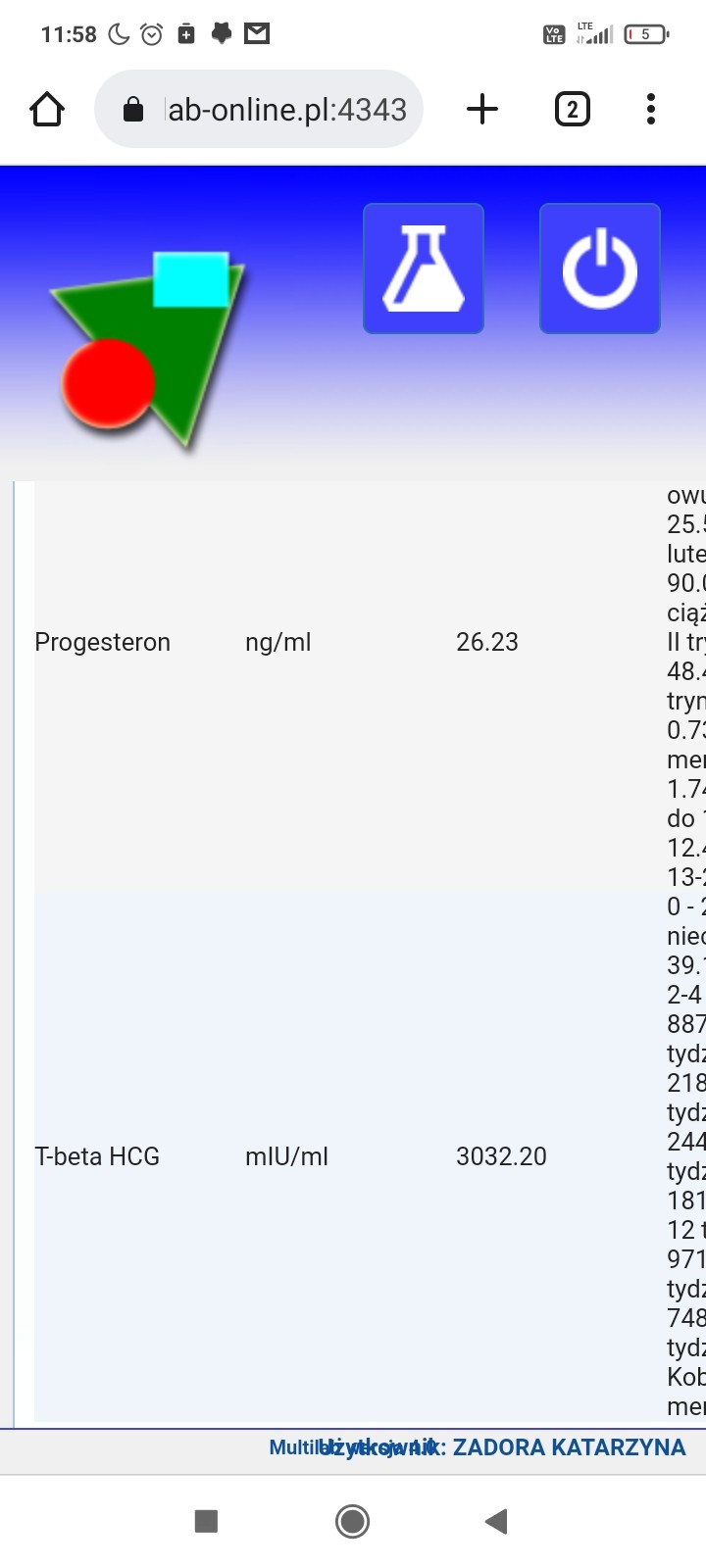Viewport: 706px width, 1568px height.
Task: Log out with the power button
Action: [x=599, y=269]
